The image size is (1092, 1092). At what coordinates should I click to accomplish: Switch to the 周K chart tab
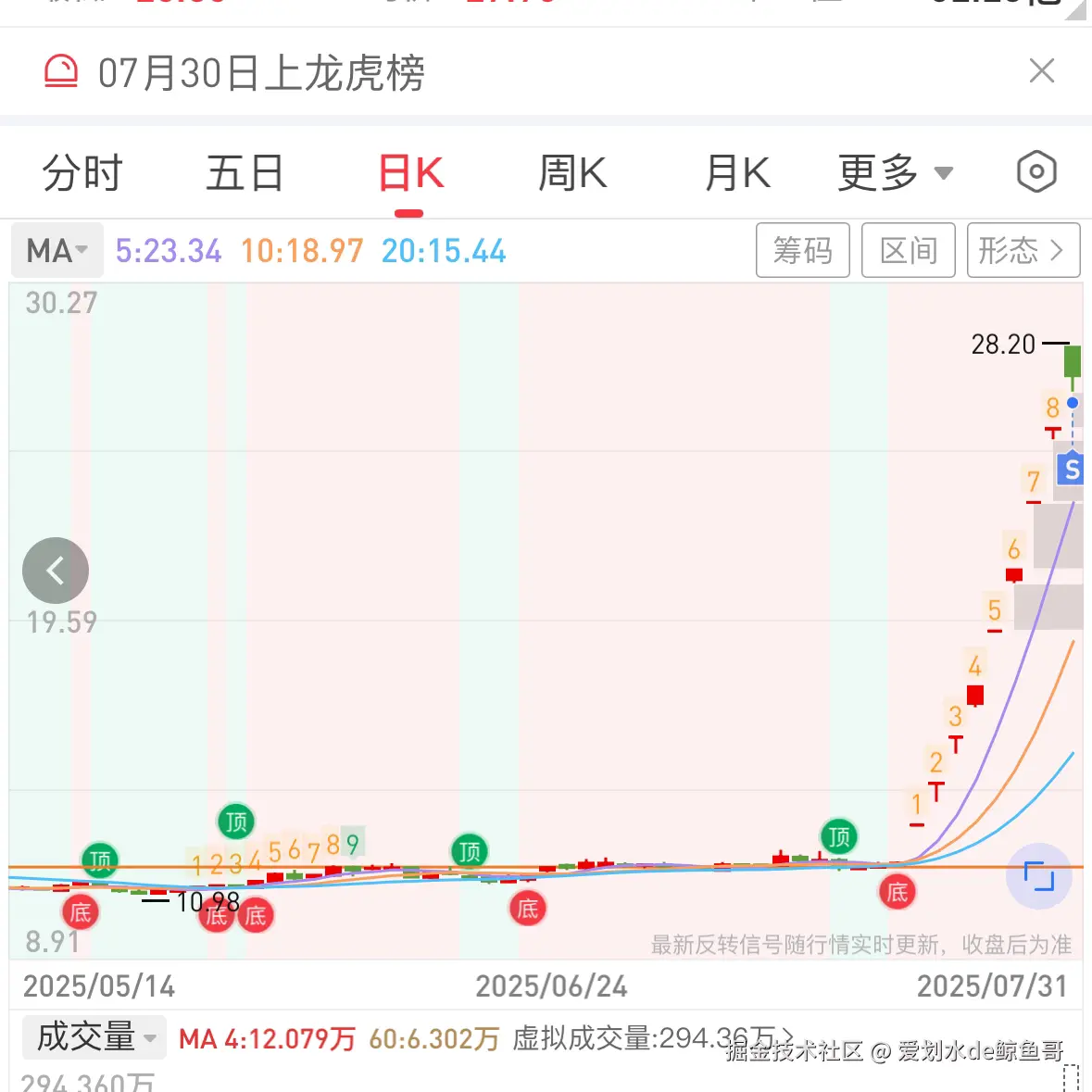point(572,173)
